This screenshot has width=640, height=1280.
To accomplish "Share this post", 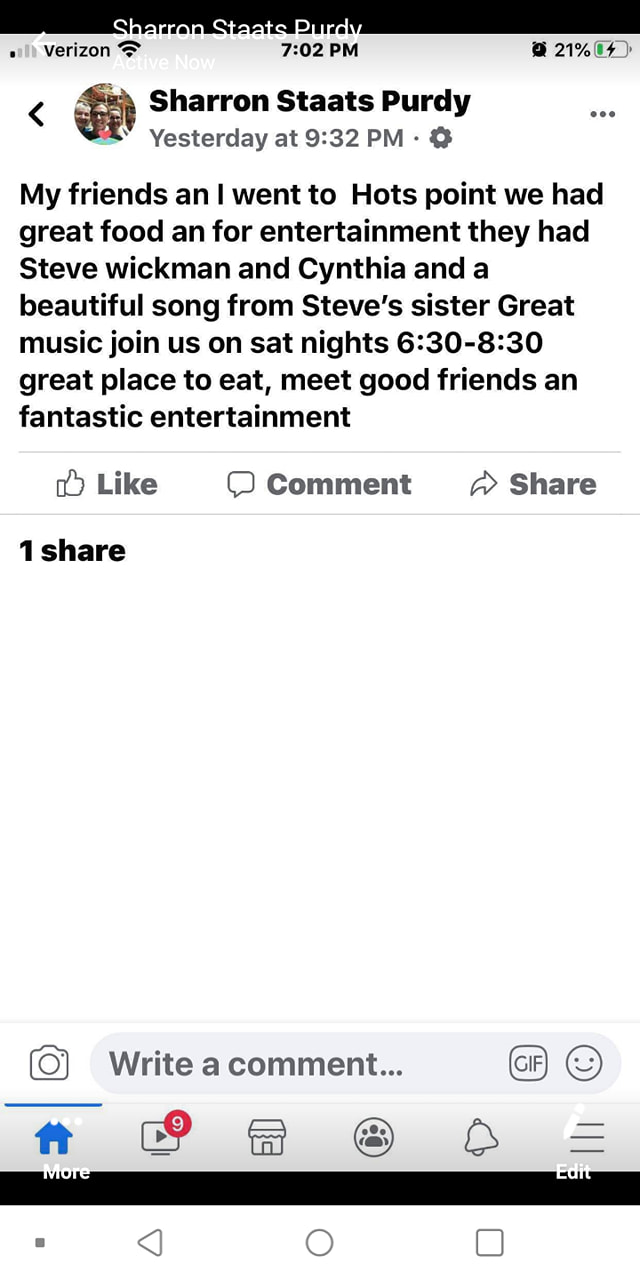I will coord(533,484).
